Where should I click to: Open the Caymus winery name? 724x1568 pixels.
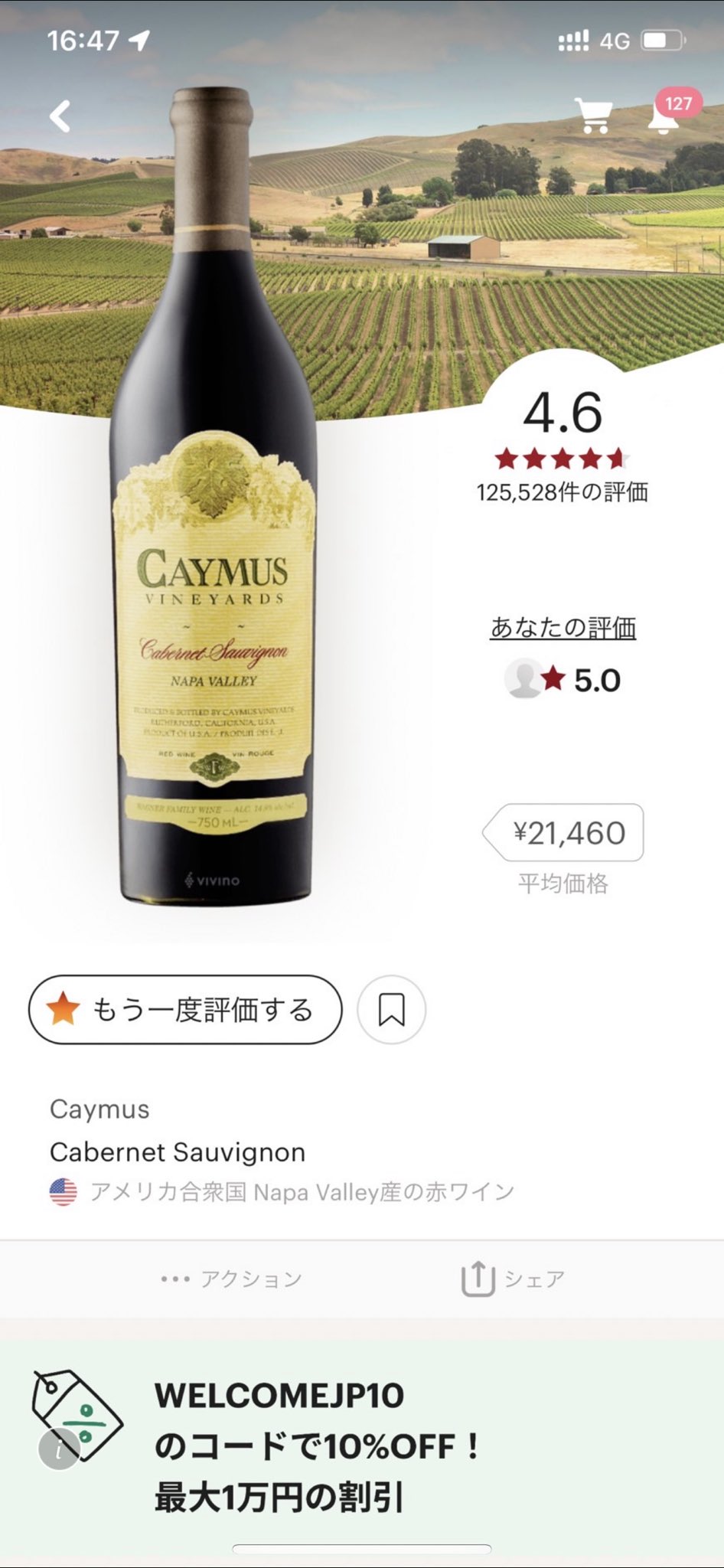(x=99, y=1109)
